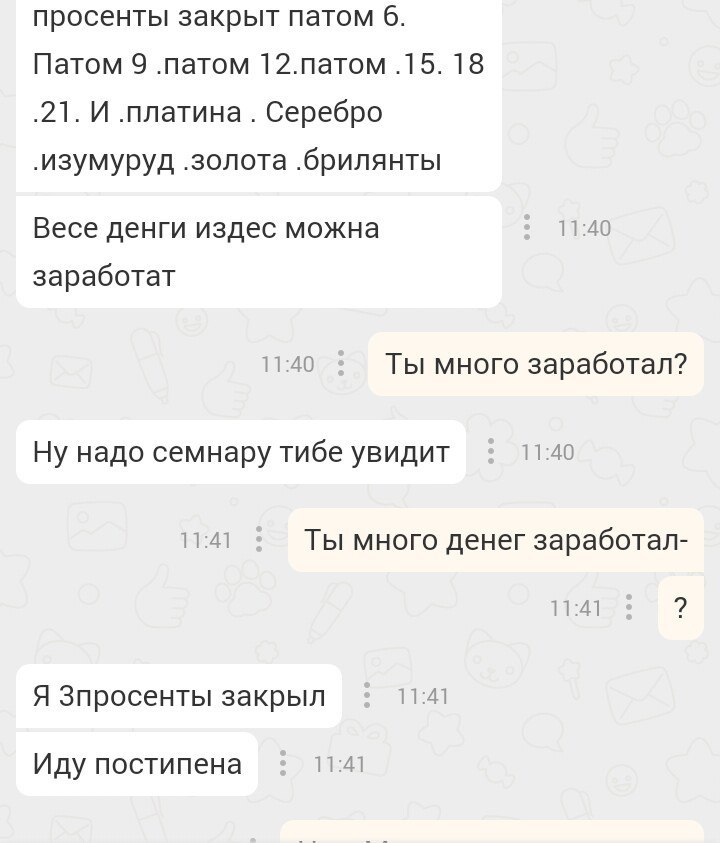This screenshot has height=843, width=720.
Task: Tap the dots next to 'Ты много денег заработал-'
Action: point(260,540)
